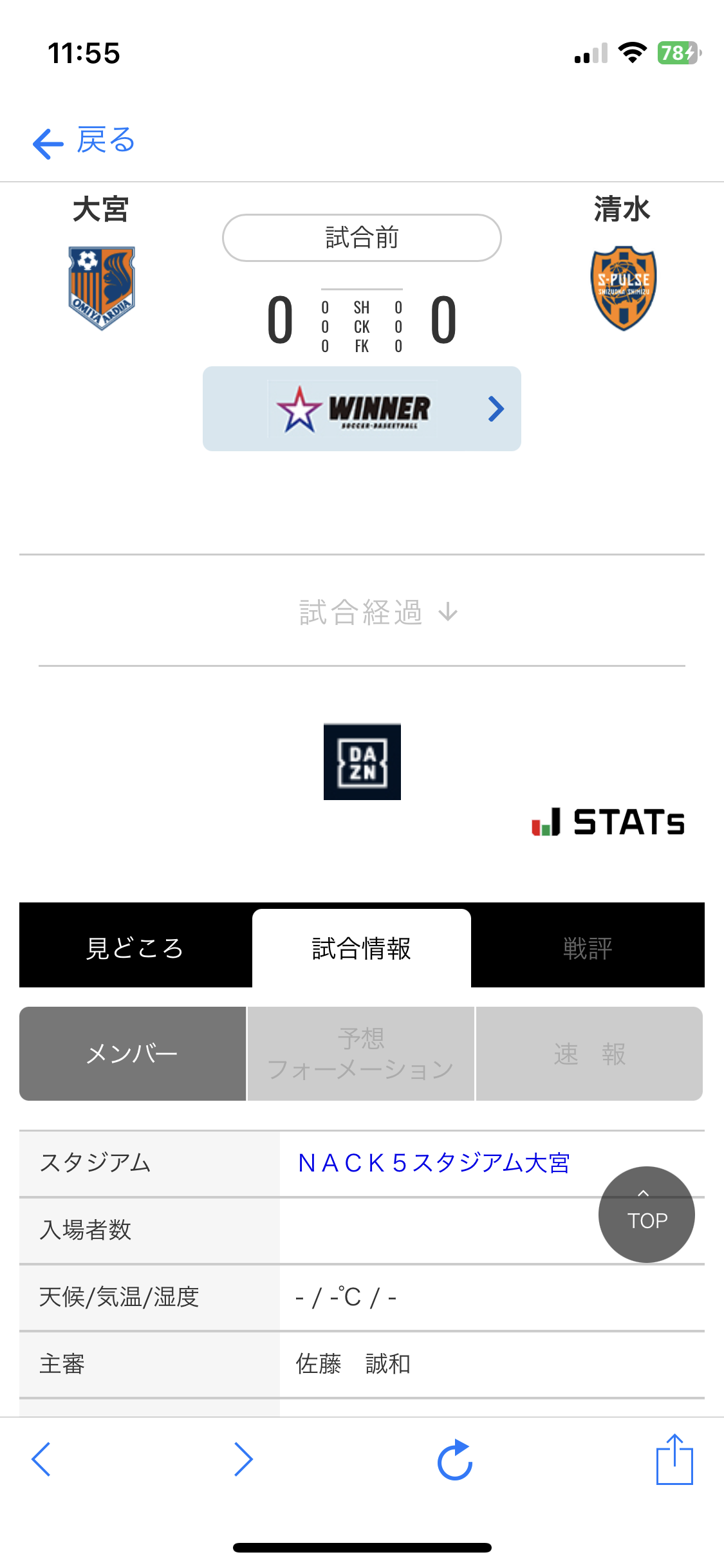The height and width of the screenshot is (1568, 724).
Task: Switch to the 戦評 tab
Action: 587,948
